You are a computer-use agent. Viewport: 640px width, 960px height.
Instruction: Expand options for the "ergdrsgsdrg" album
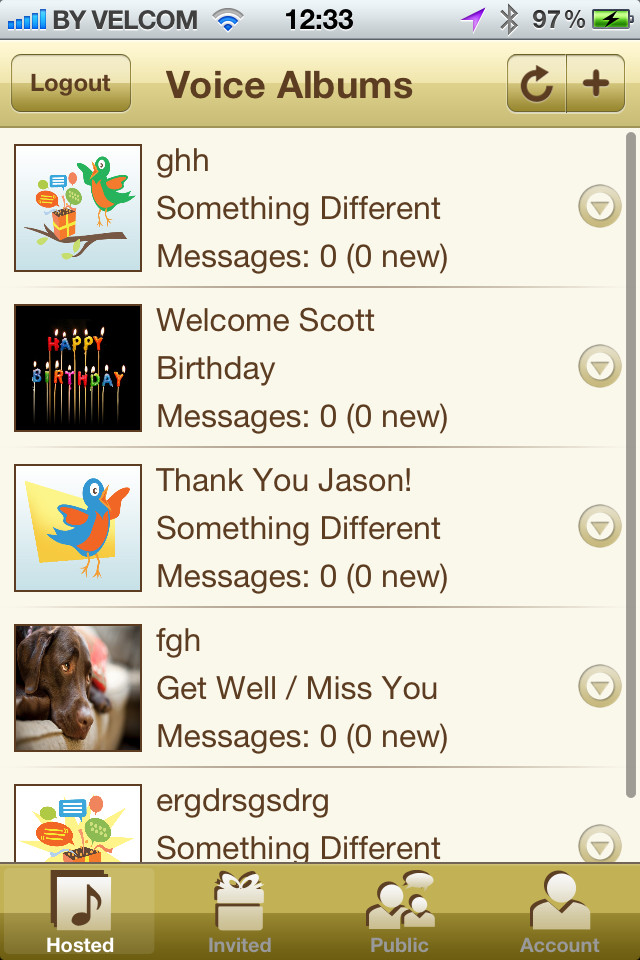(x=599, y=845)
